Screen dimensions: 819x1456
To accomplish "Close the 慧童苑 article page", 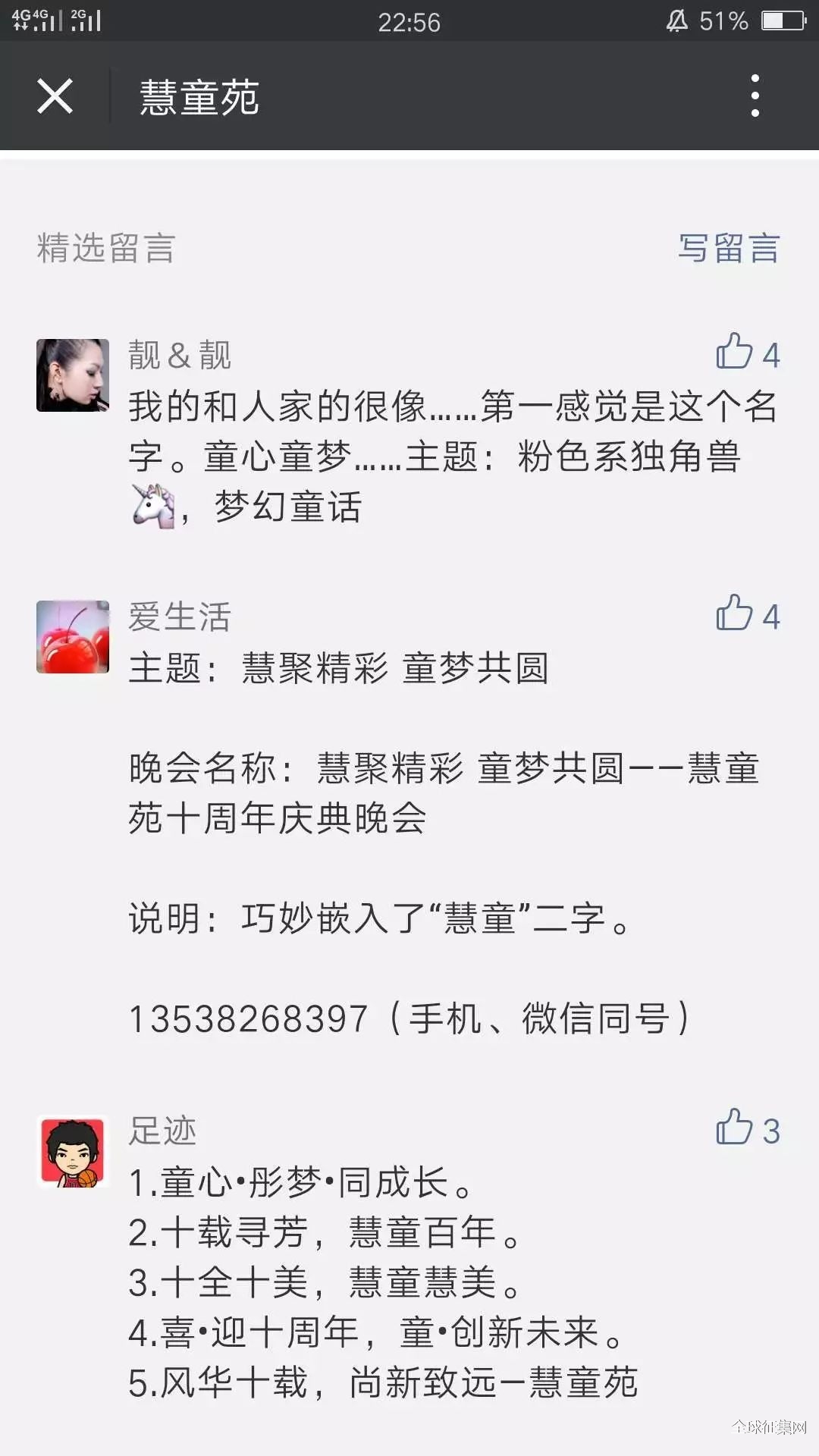I will pyautogui.click(x=55, y=96).
